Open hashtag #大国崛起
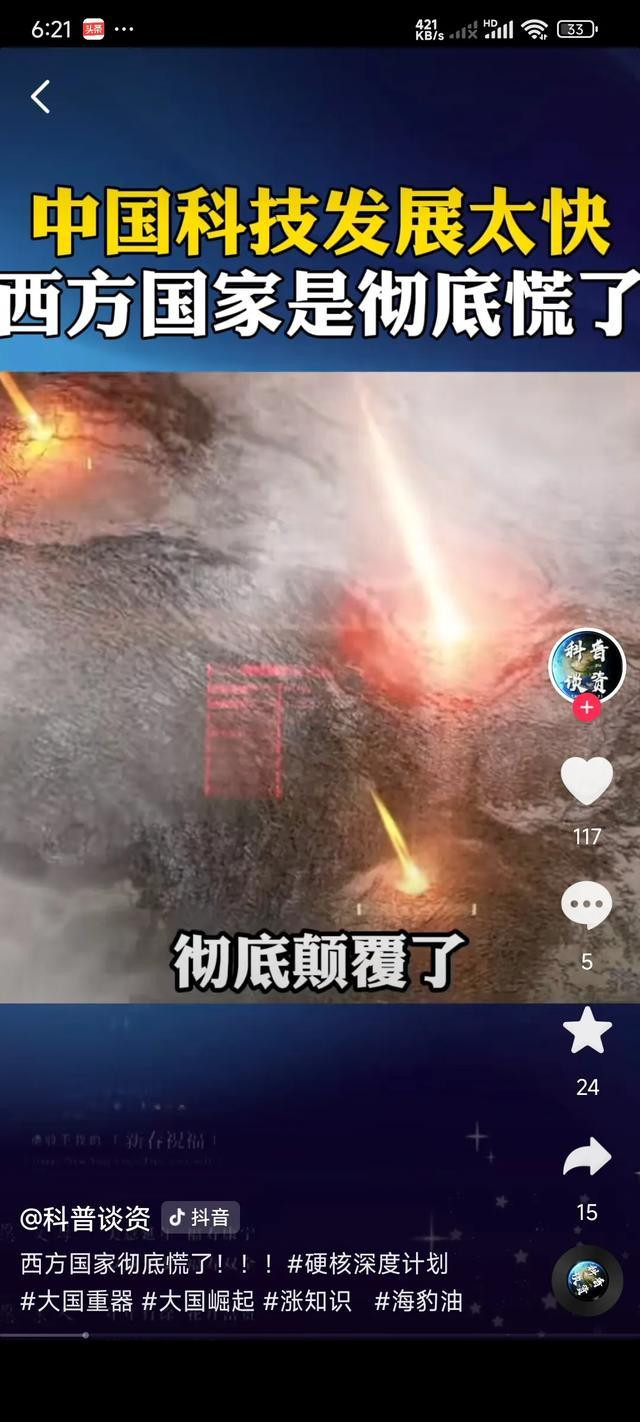 tap(198, 1301)
